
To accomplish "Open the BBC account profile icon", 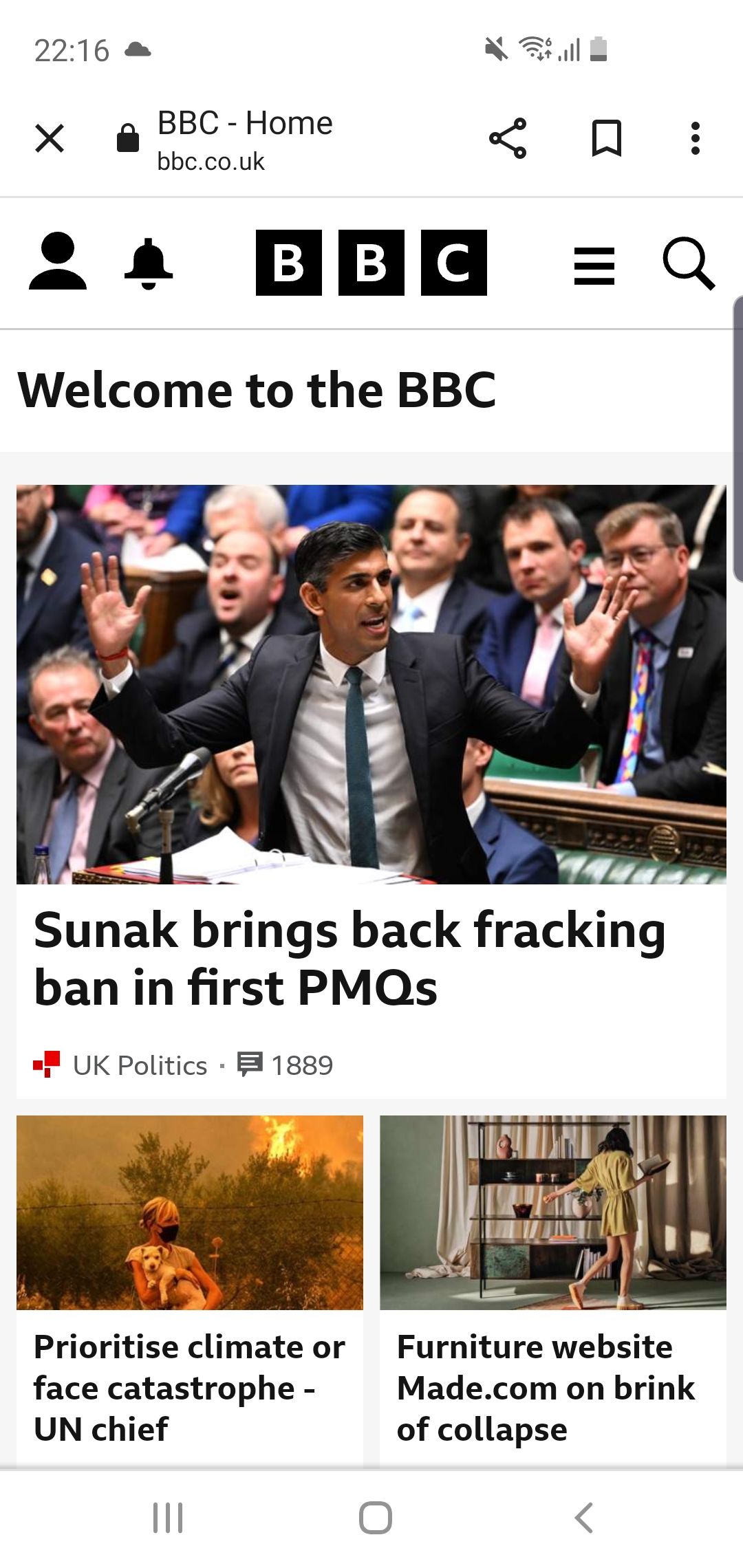I will (x=58, y=261).
